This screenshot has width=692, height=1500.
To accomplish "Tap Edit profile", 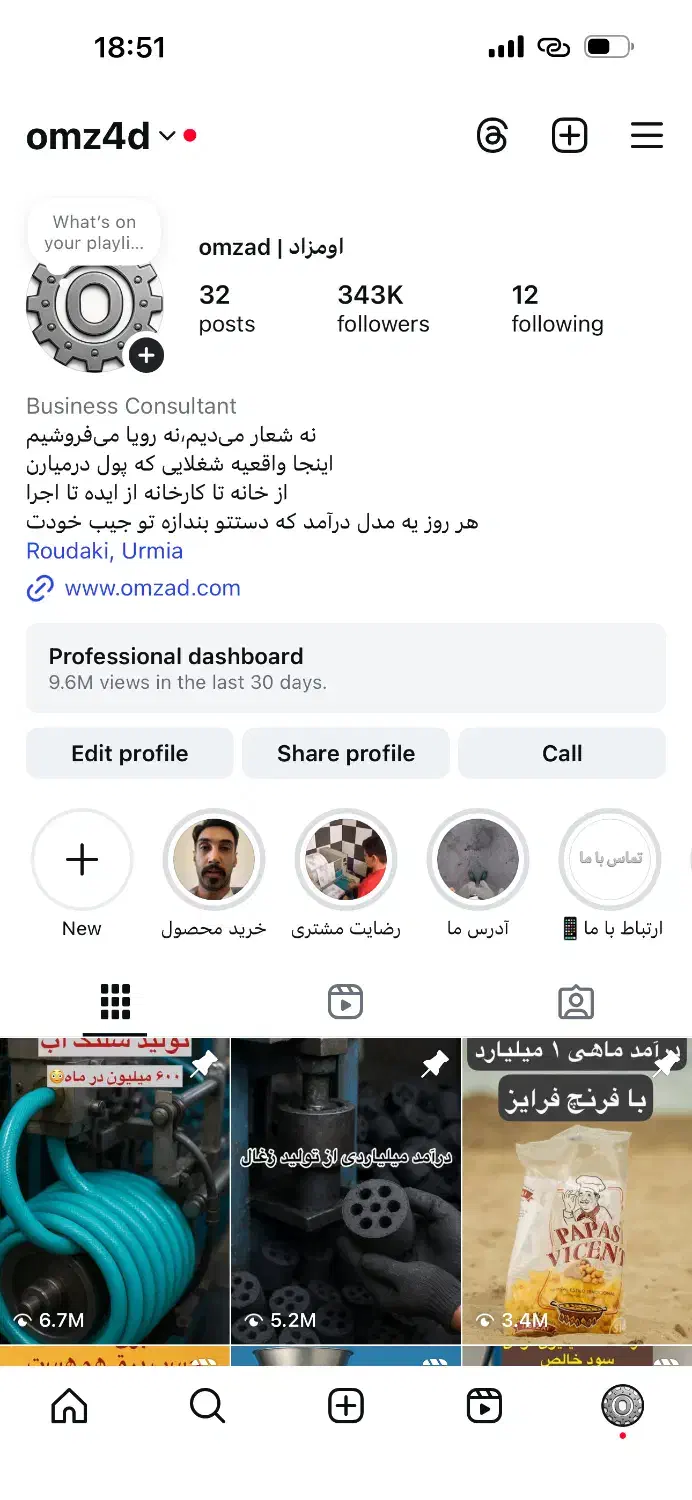I will click(130, 753).
